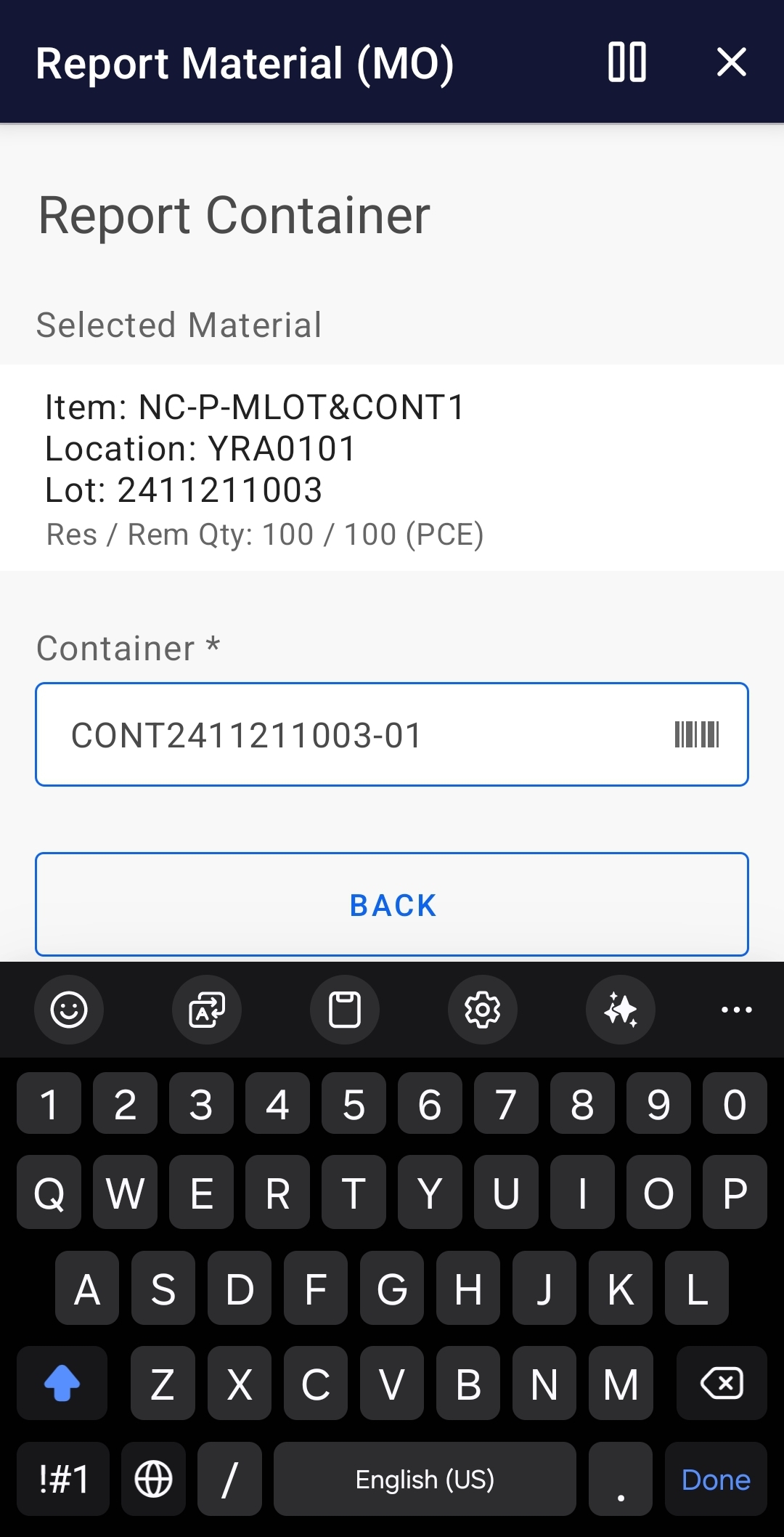Scan a barcode for the container

pos(697,734)
